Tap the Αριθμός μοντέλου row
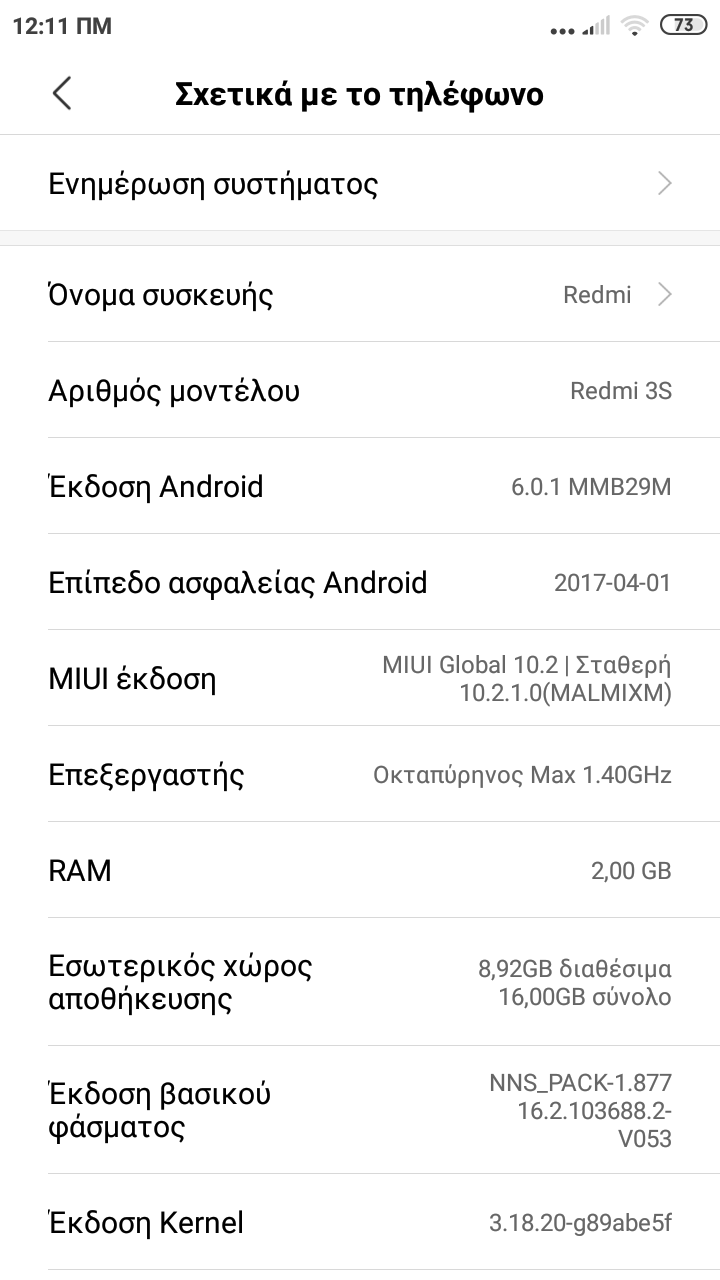 [360, 391]
